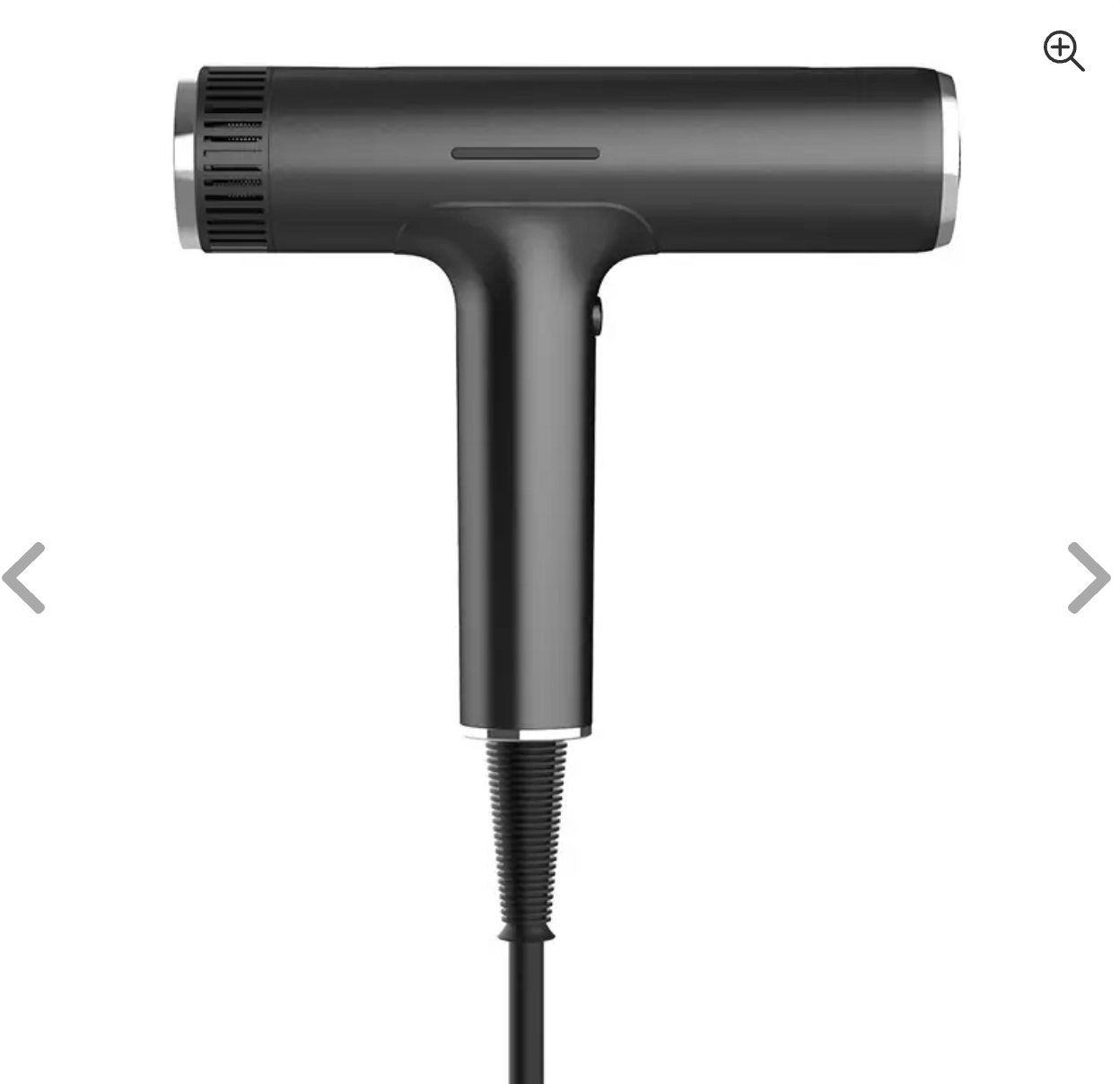Go to the previous product image
The image size is (1120, 1084).
click(24, 578)
